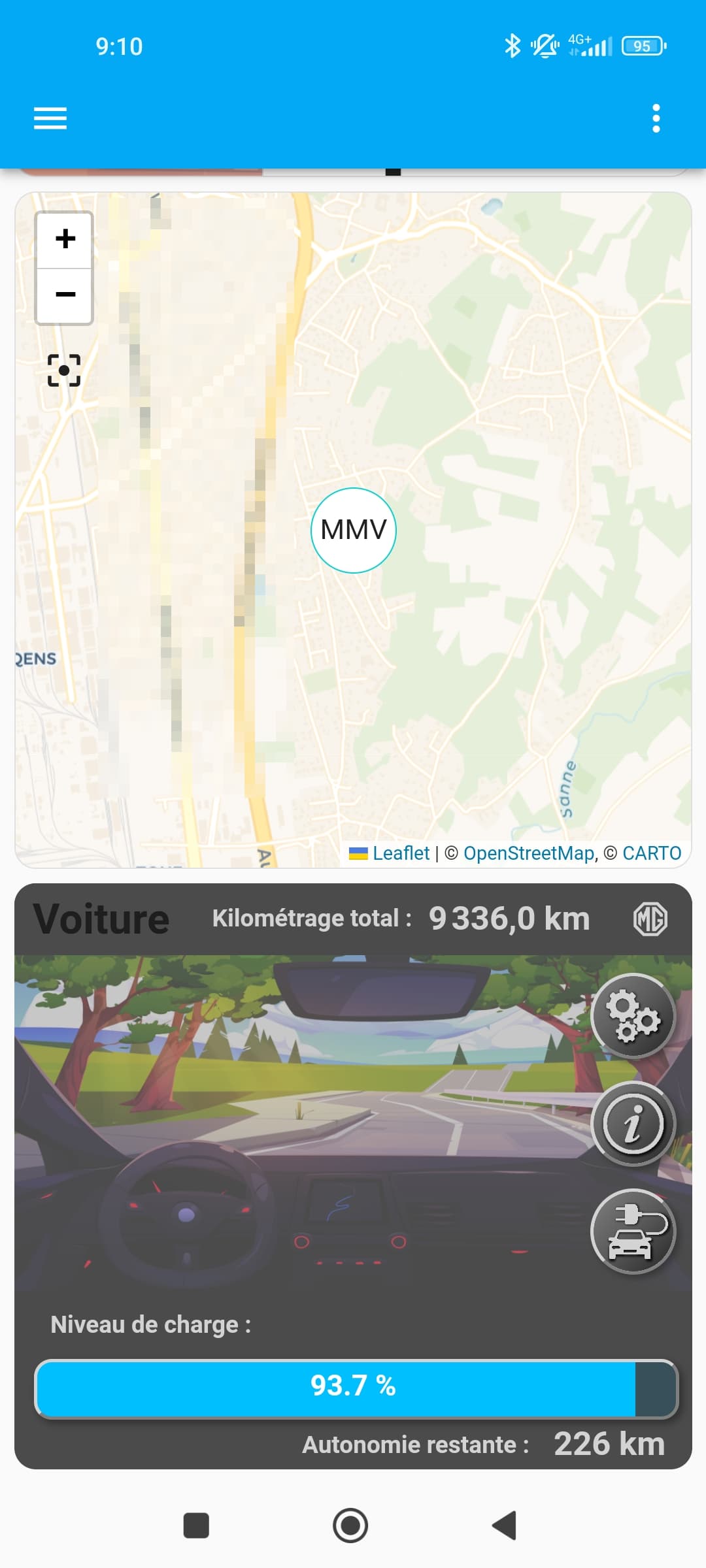This screenshot has height=1568, width=706.
Task: Tap the MMV vehicle marker on the map
Action: 354,530
